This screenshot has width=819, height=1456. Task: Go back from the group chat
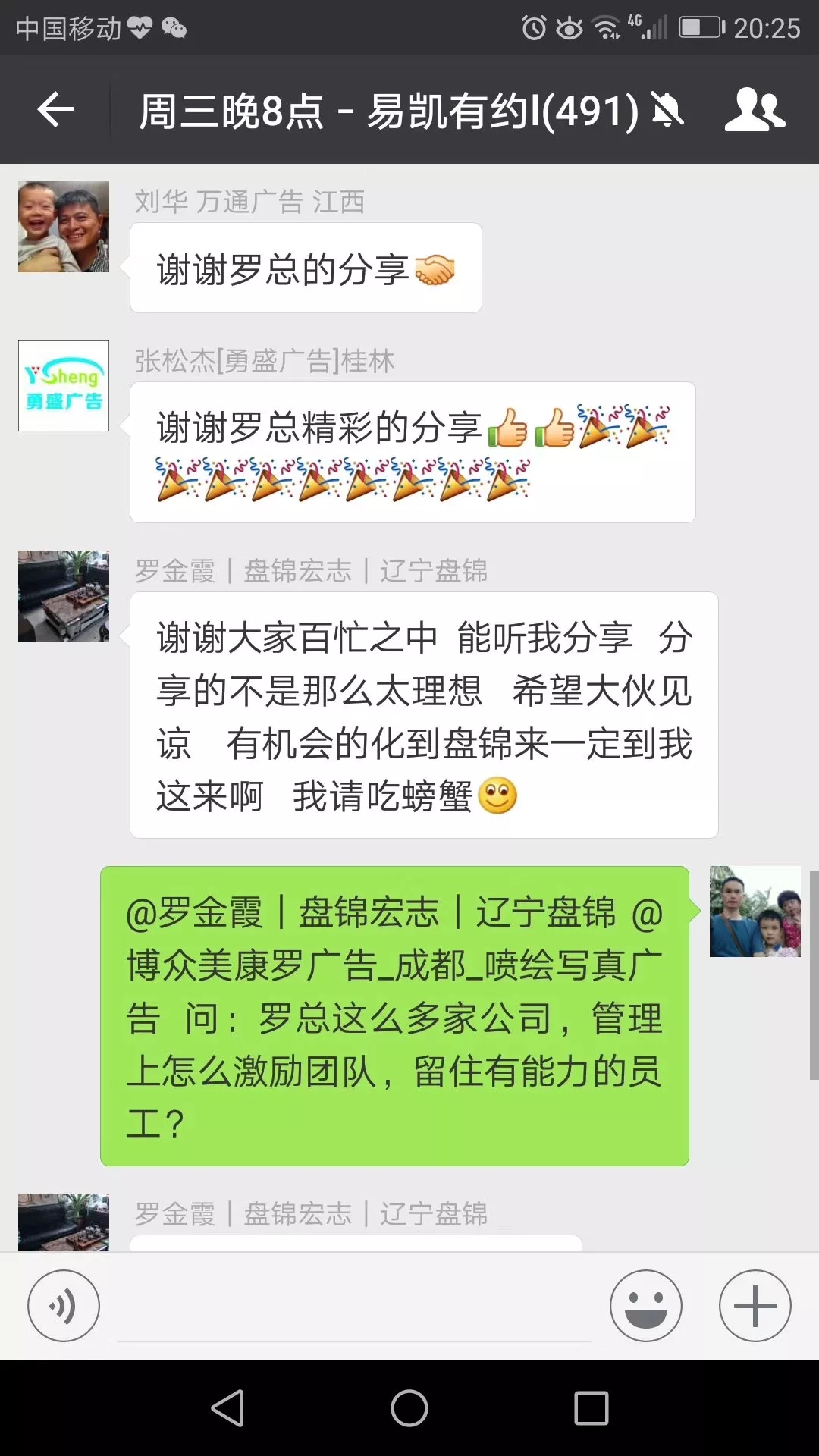pyautogui.click(x=55, y=110)
